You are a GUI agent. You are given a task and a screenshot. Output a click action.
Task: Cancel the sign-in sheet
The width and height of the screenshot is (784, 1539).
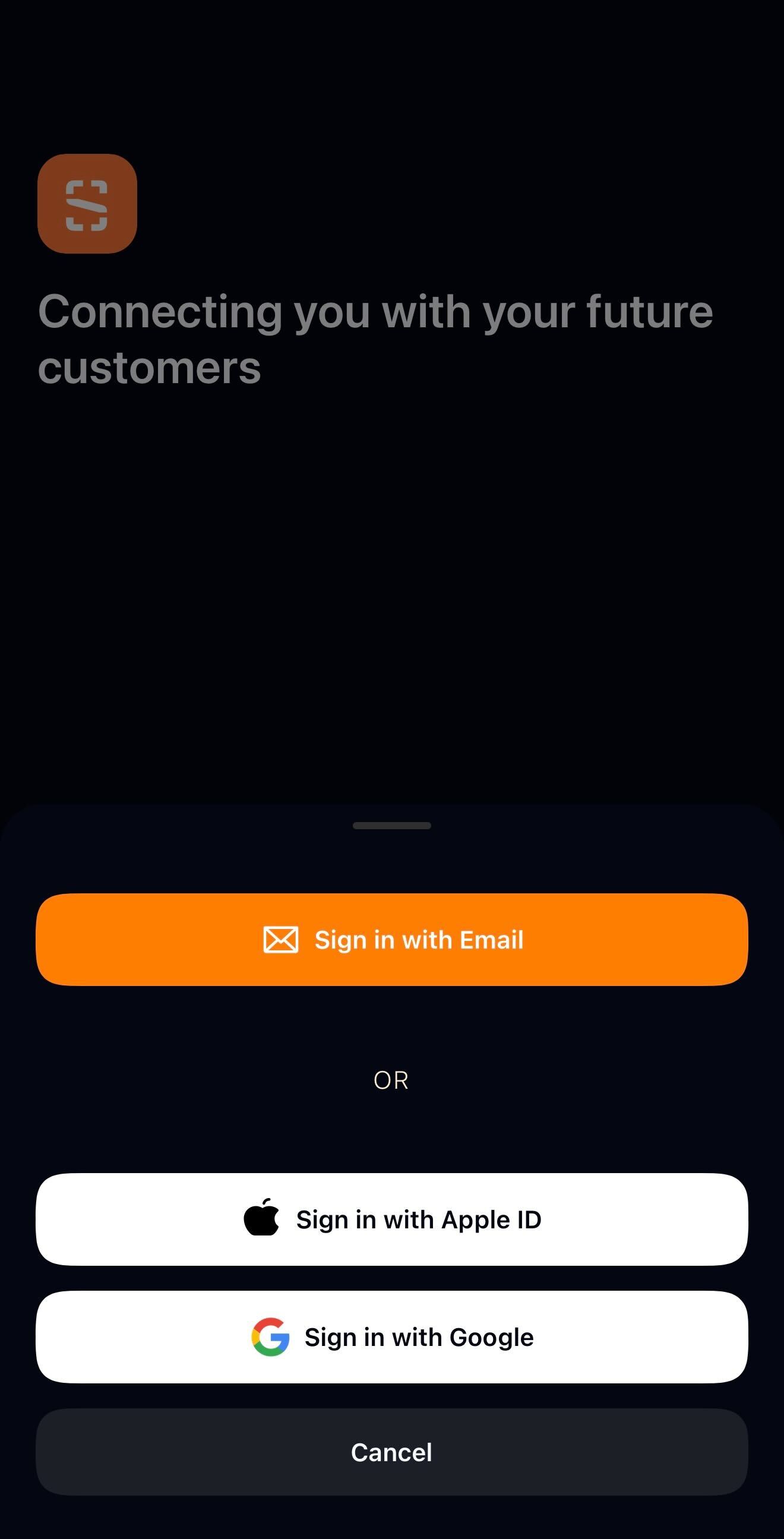[x=392, y=1452]
